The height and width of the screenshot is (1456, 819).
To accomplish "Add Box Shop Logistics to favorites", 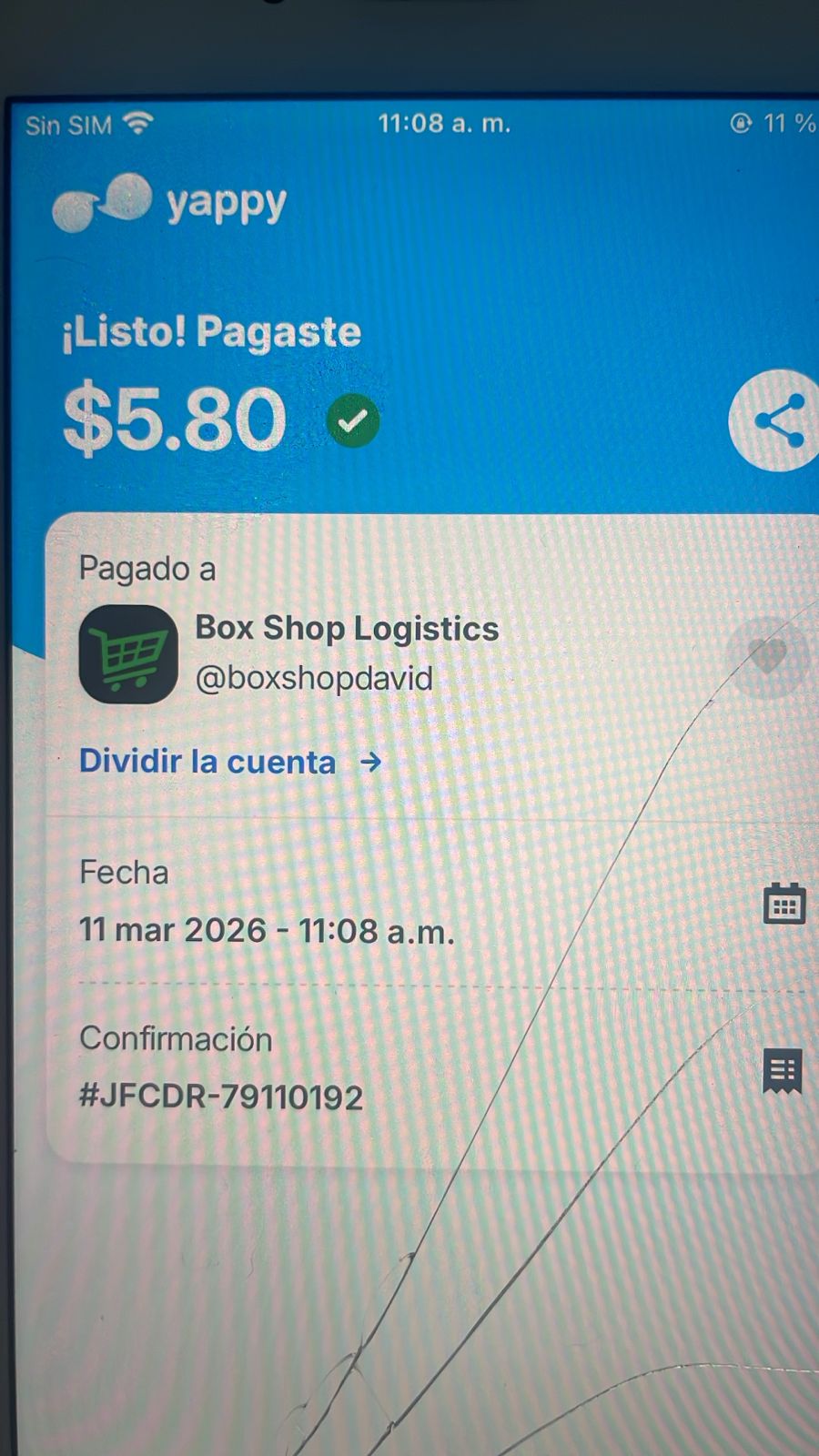I will click(x=767, y=656).
